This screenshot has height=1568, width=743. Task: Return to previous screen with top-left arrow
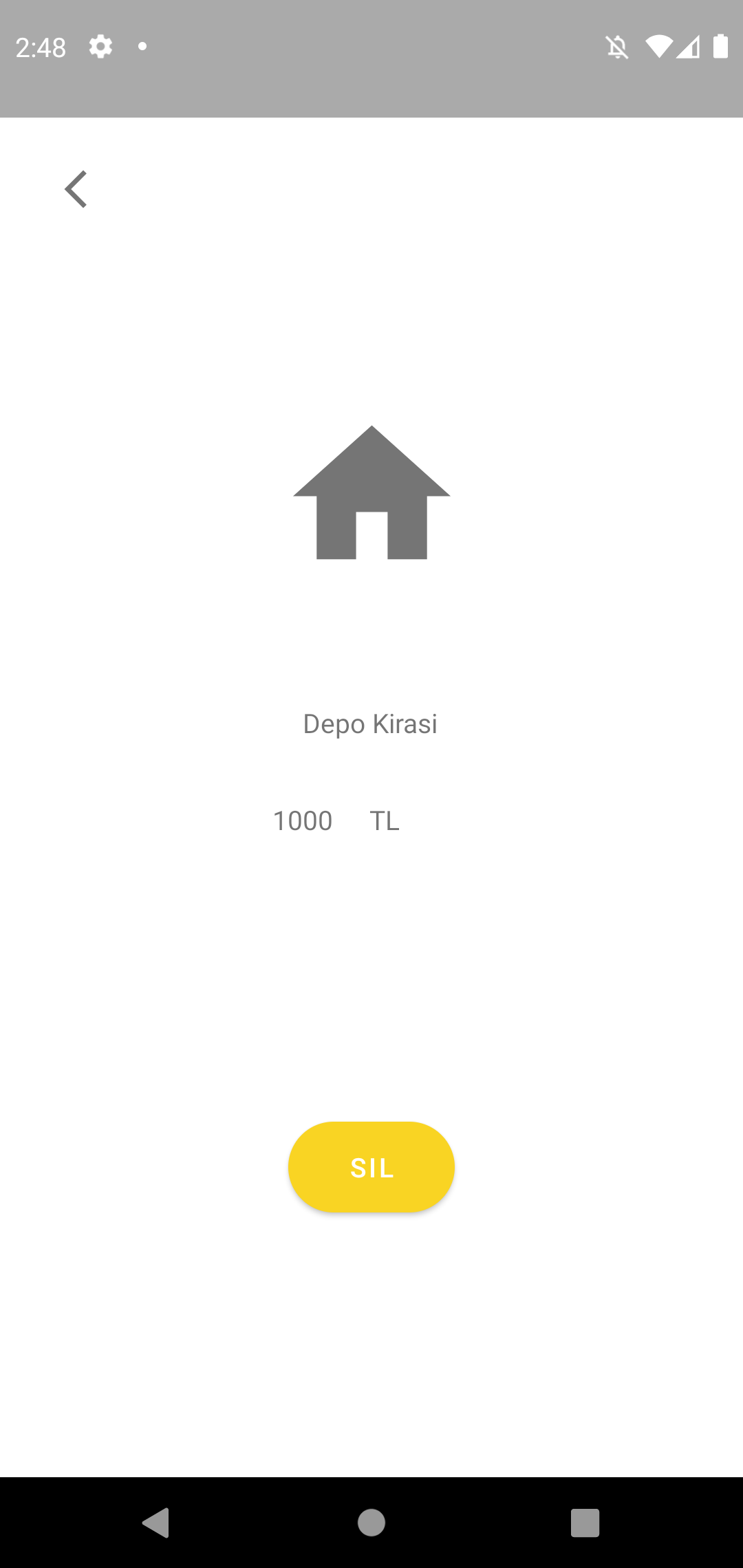point(76,188)
